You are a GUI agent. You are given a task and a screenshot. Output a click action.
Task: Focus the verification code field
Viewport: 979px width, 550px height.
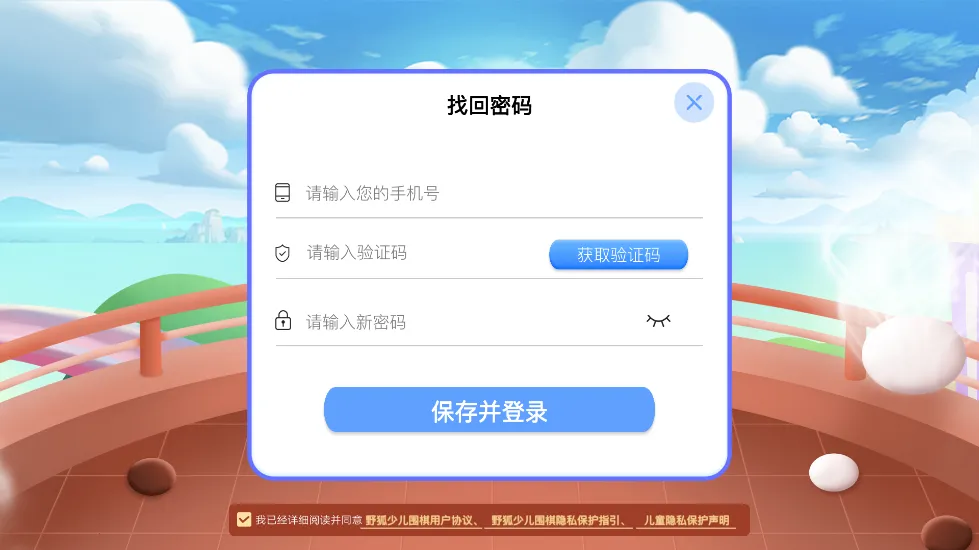(420, 253)
